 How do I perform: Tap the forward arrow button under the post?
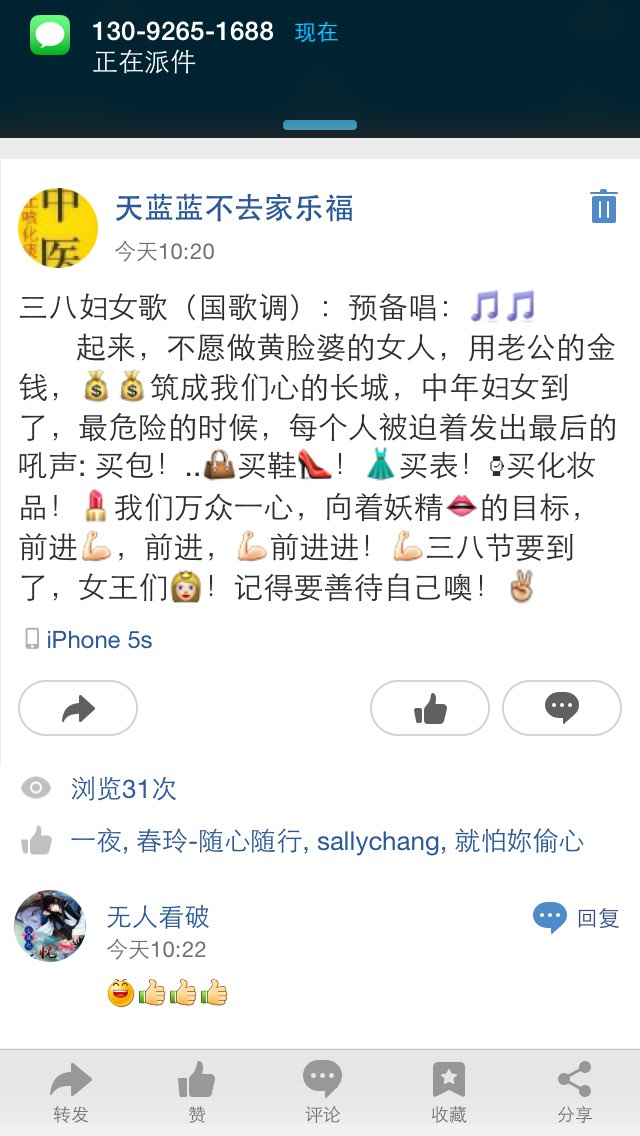click(x=78, y=708)
